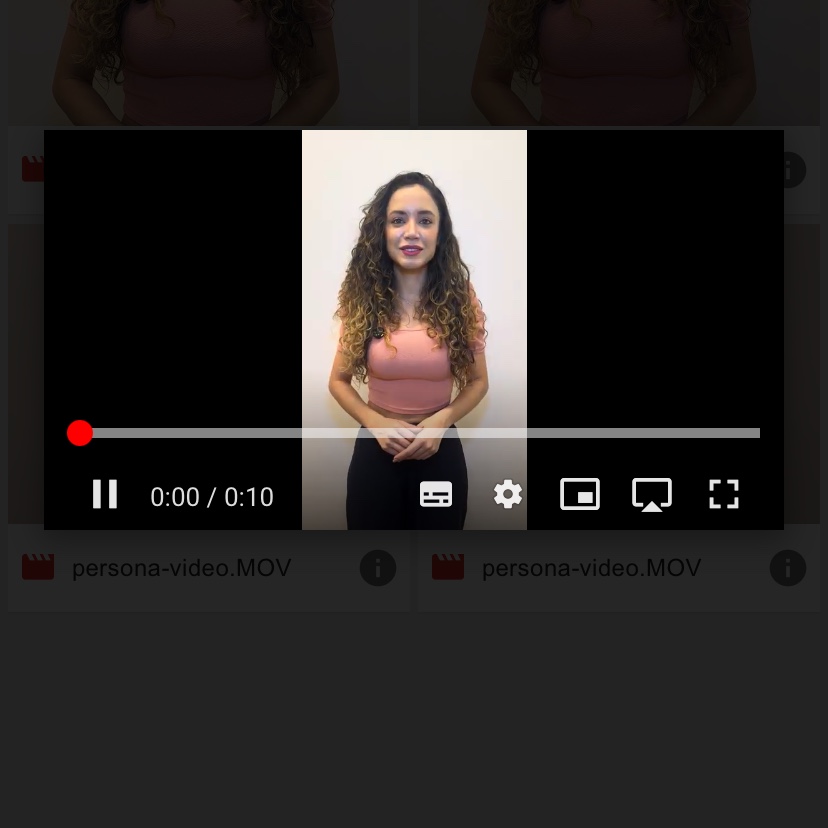Open the video settings gear

[x=508, y=494]
